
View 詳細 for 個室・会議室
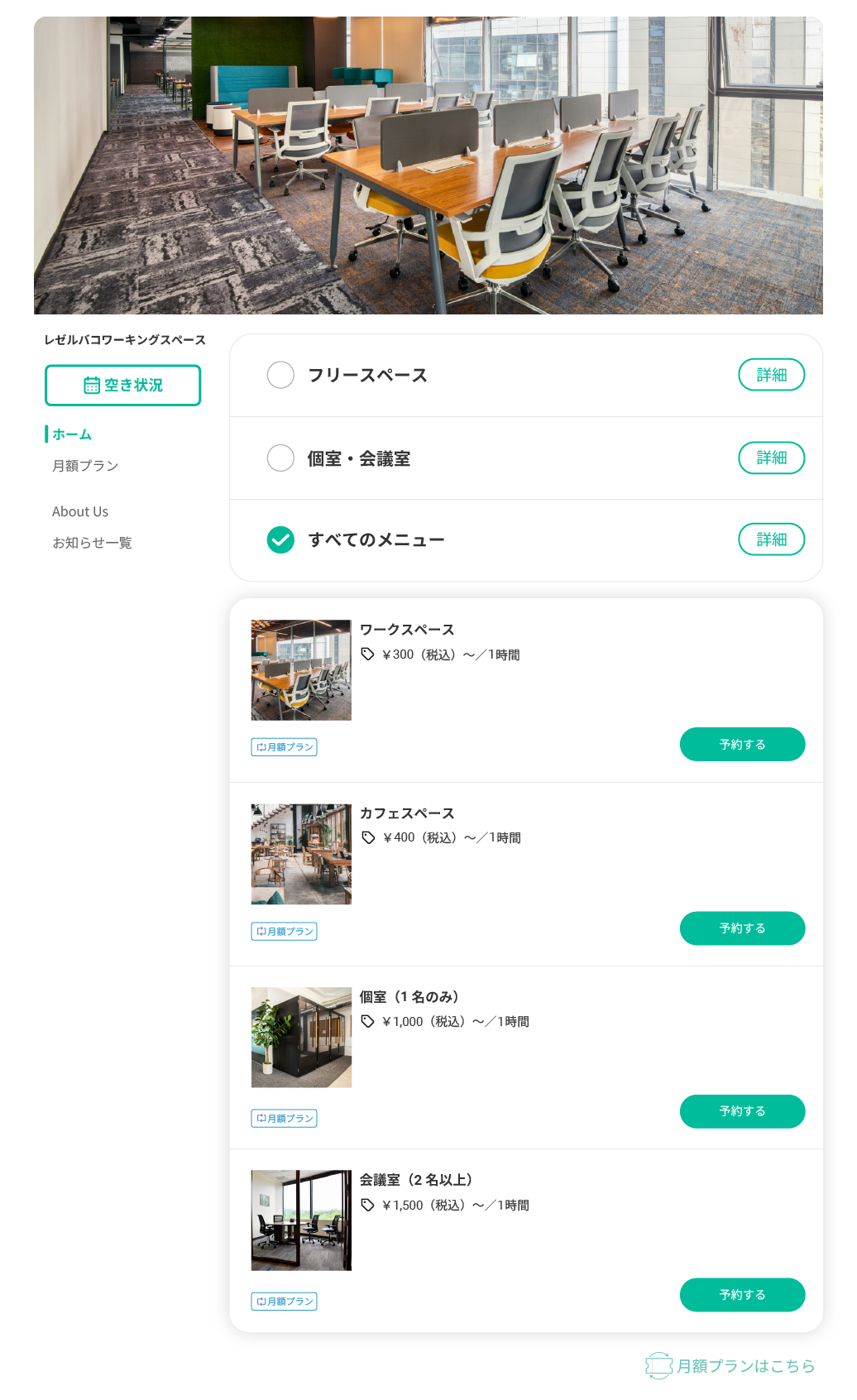pos(771,458)
